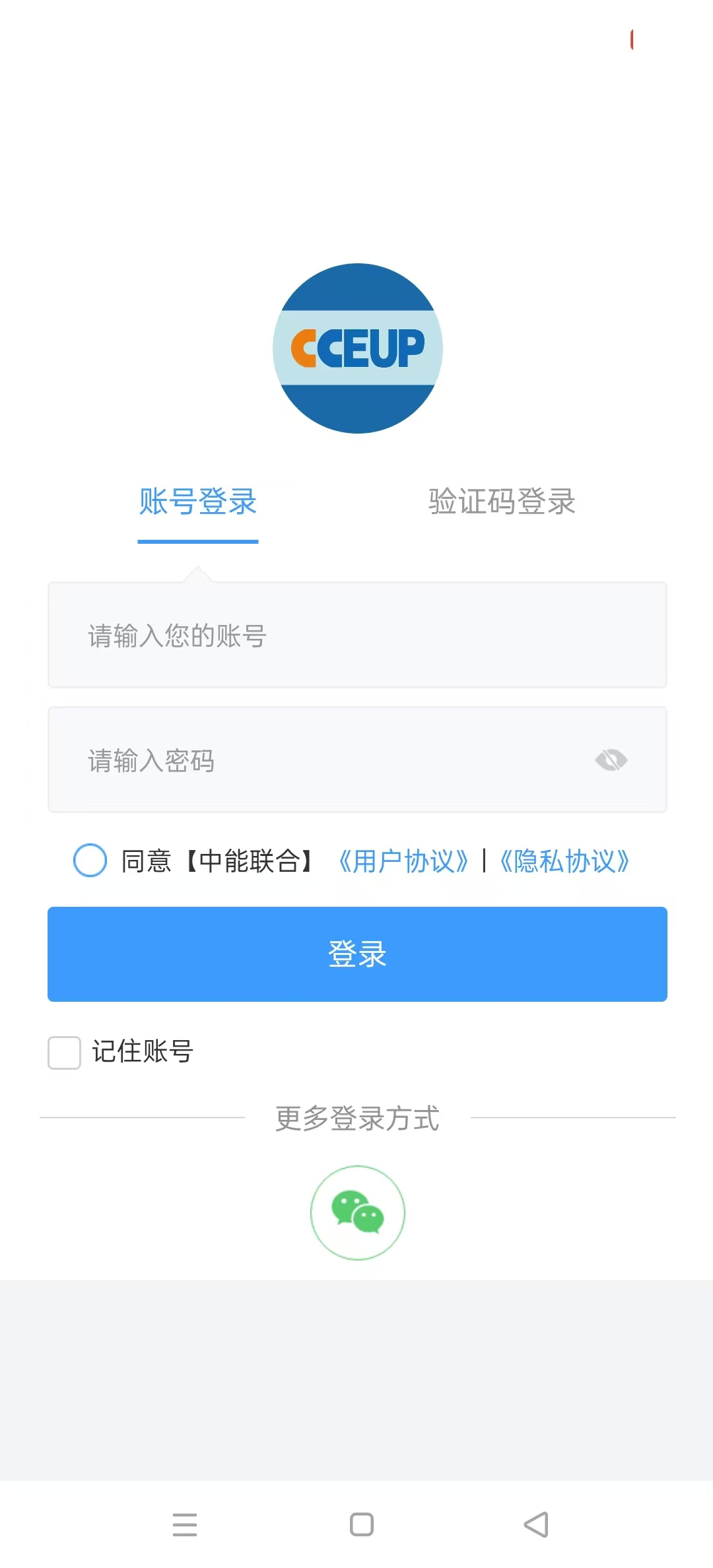Open WeChat login option
The image size is (713, 1568).
tap(356, 1213)
